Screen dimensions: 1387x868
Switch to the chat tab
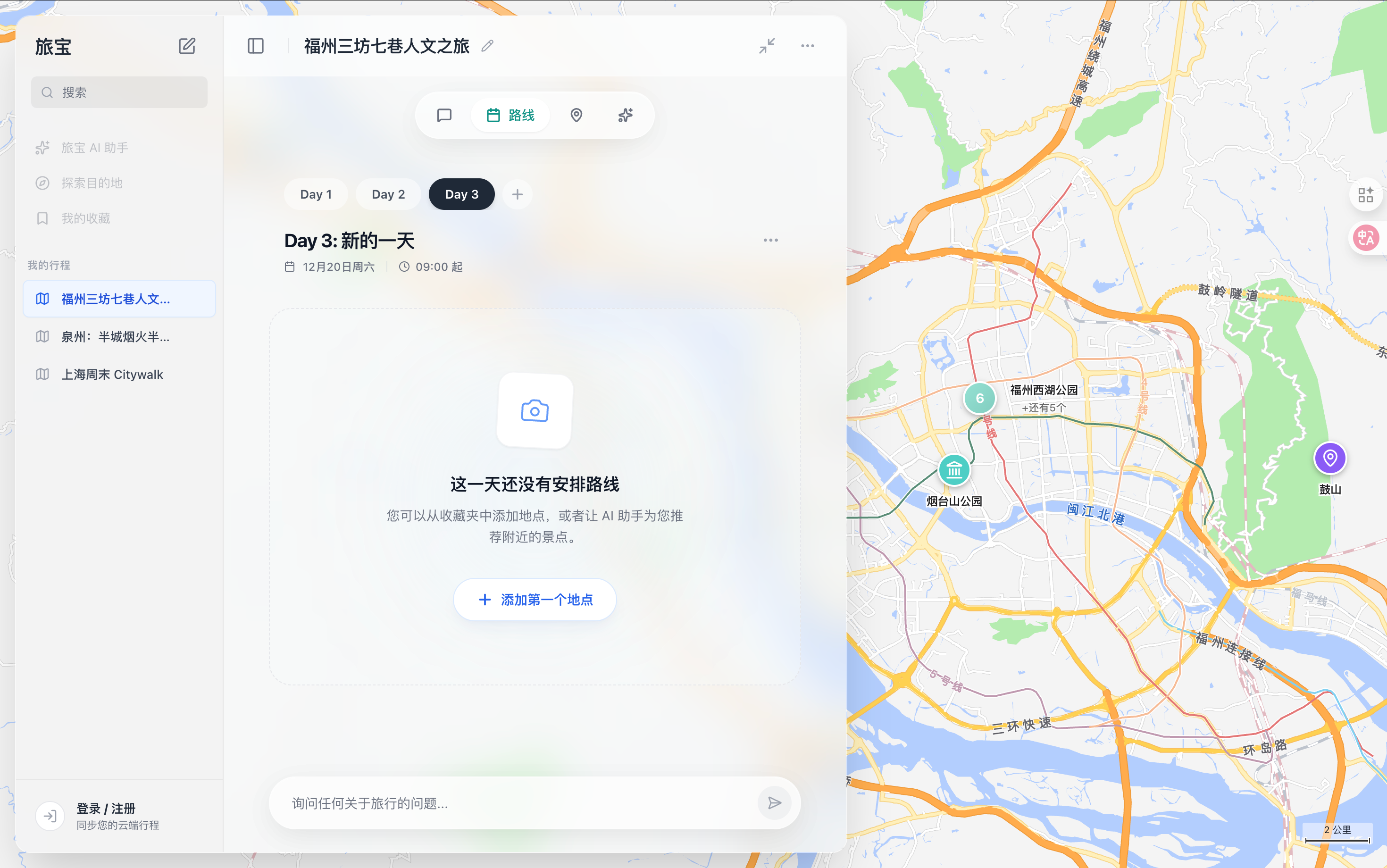(444, 116)
